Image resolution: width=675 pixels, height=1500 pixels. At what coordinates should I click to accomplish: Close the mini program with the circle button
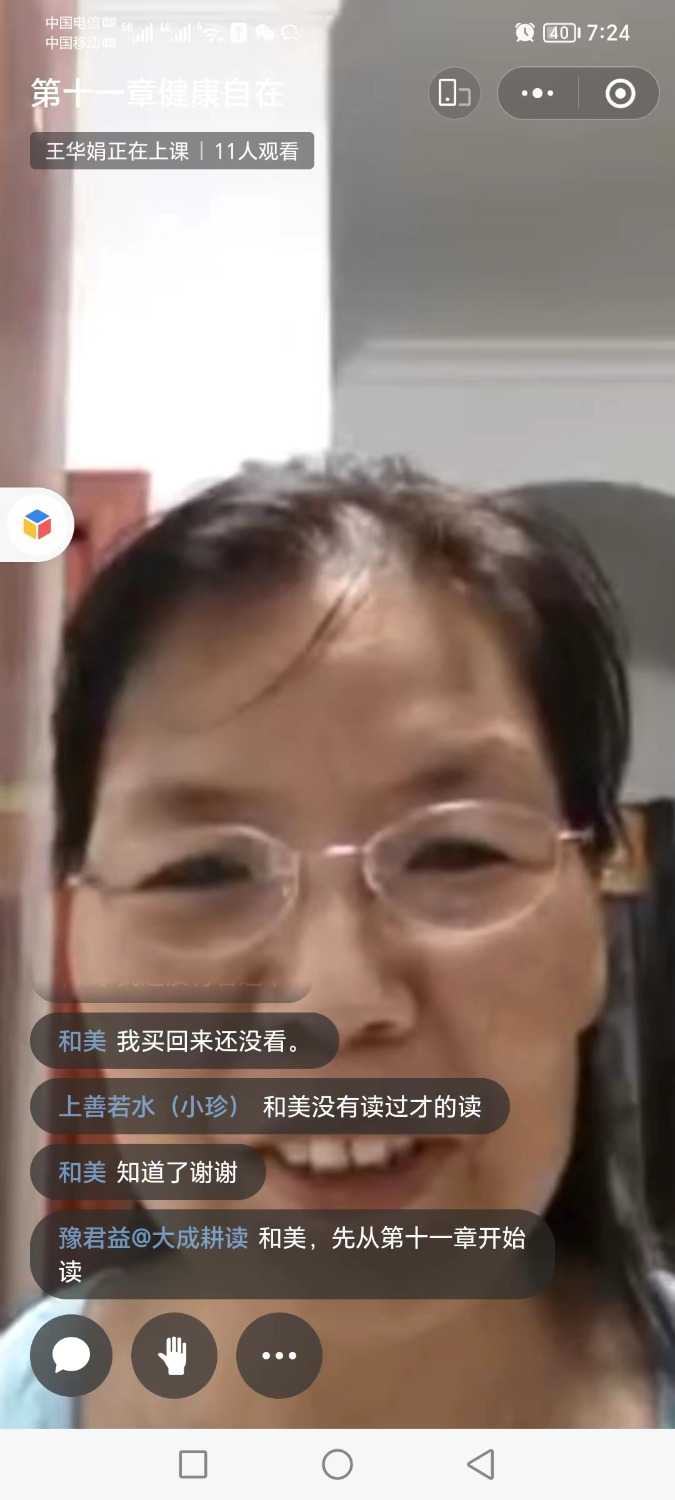coord(620,93)
